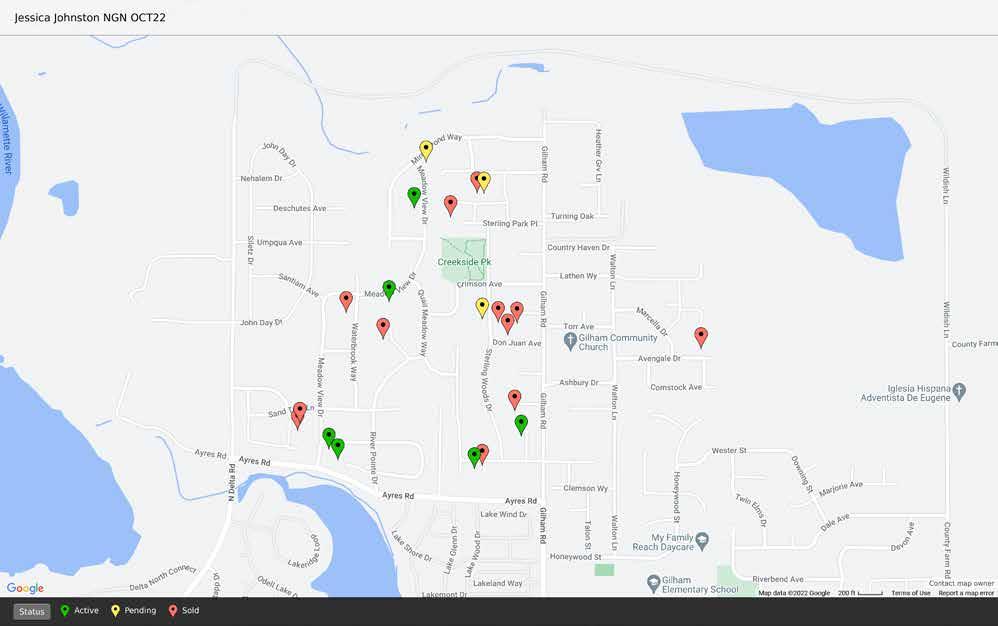The width and height of the screenshot is (998, 626).
Task: Open the sold marker near Avengale Dr
Action: click(x=701, y=336)
